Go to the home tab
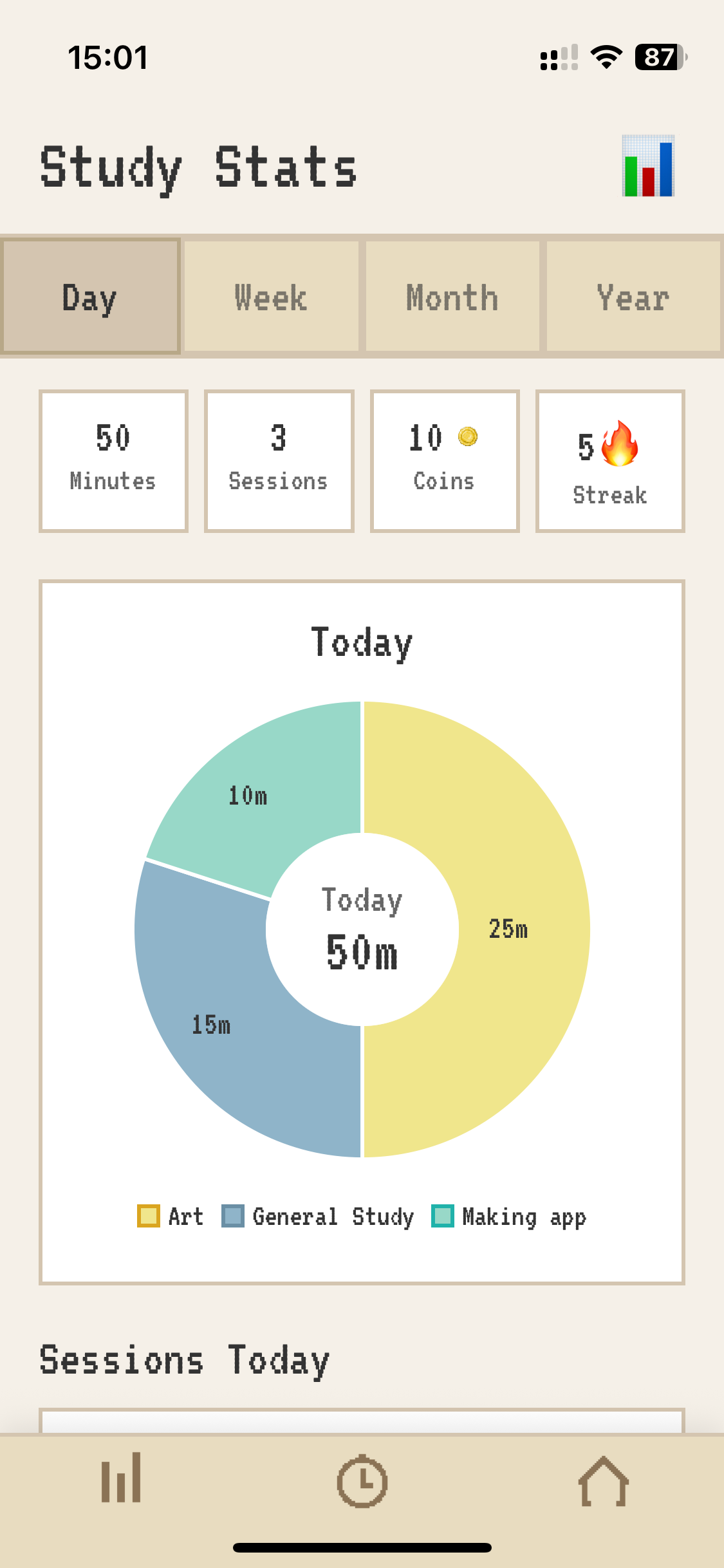Viewport: 724px width, 1568px height. 603,1480
